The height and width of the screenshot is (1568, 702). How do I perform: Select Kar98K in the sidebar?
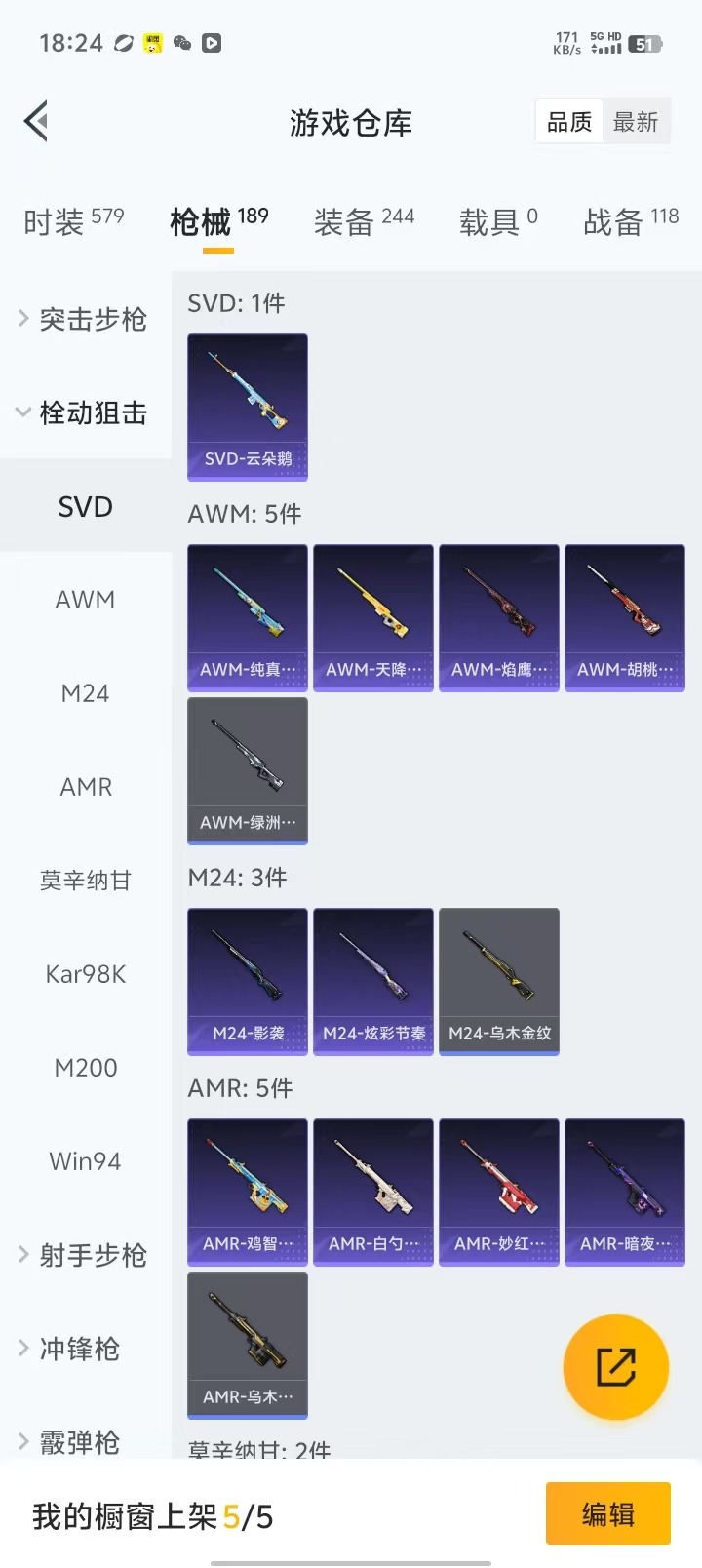(x=86, y=973)
